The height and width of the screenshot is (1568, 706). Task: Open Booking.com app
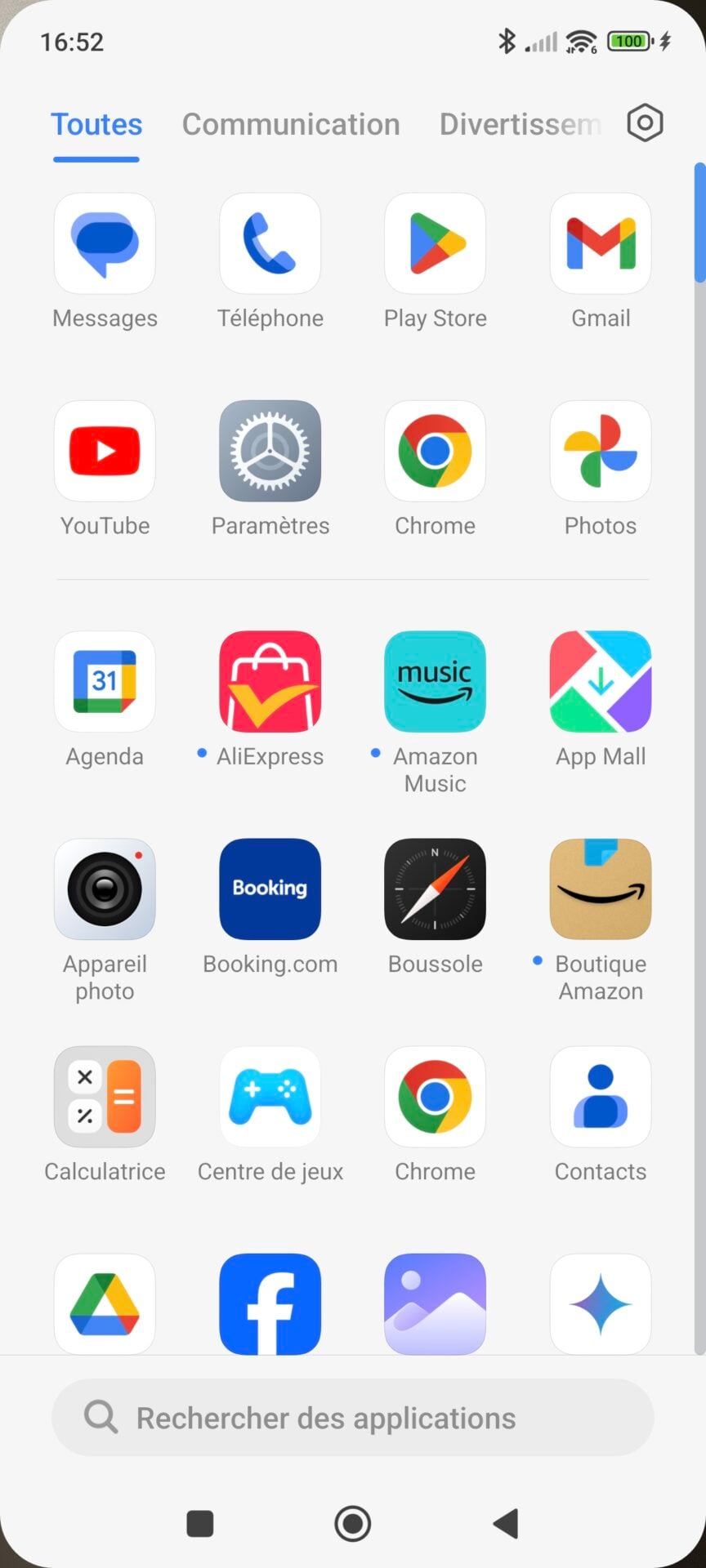click(270, 889)
